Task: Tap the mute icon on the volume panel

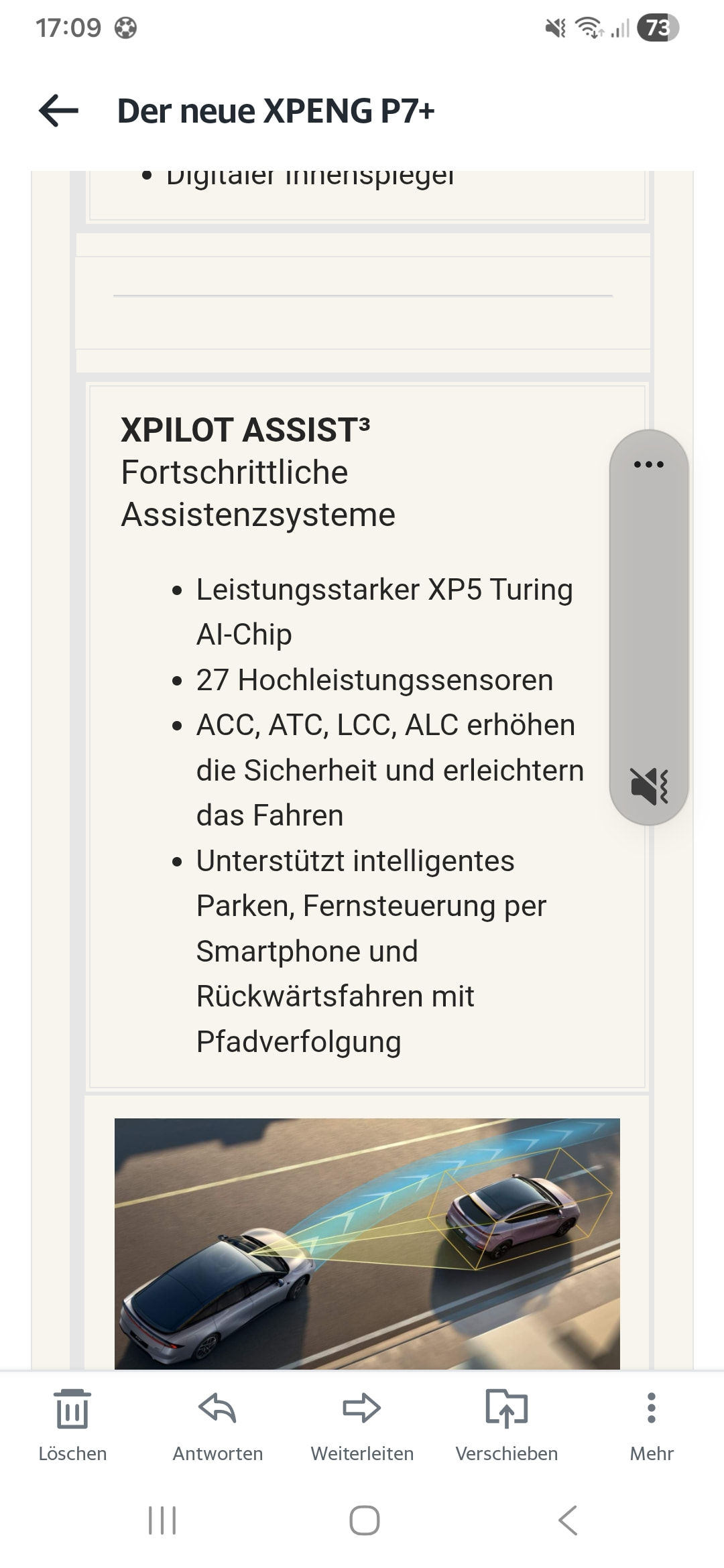Action: [649, 785]
